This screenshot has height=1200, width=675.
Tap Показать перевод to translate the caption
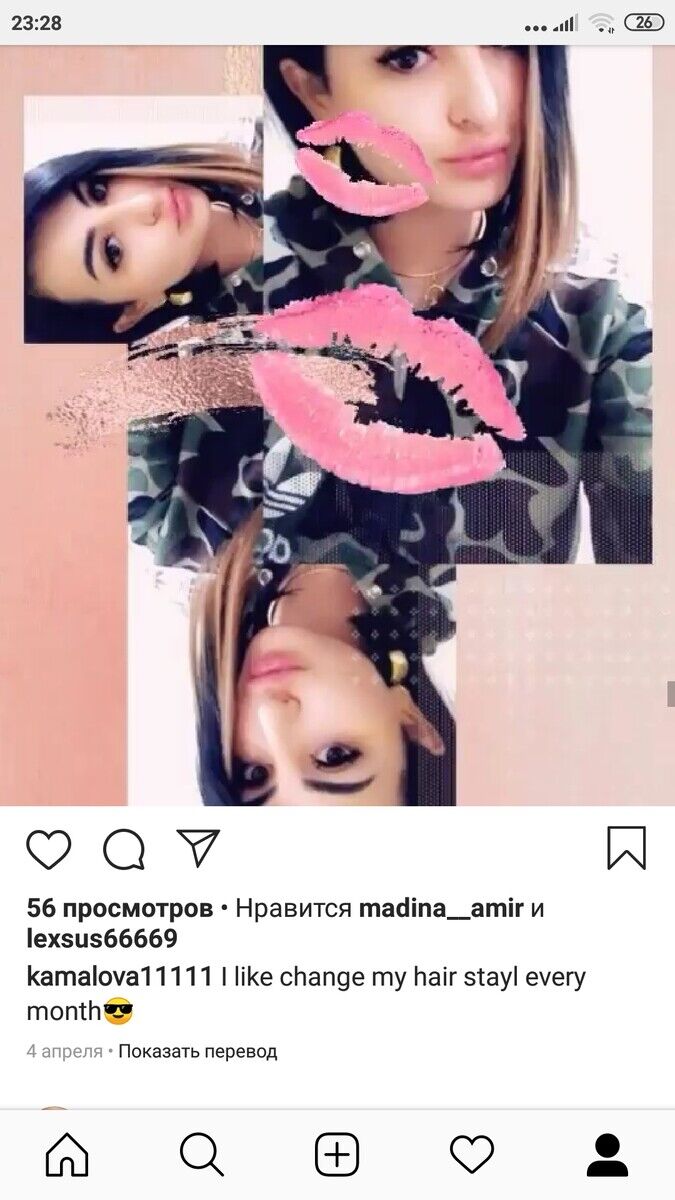click(199, 1051)
